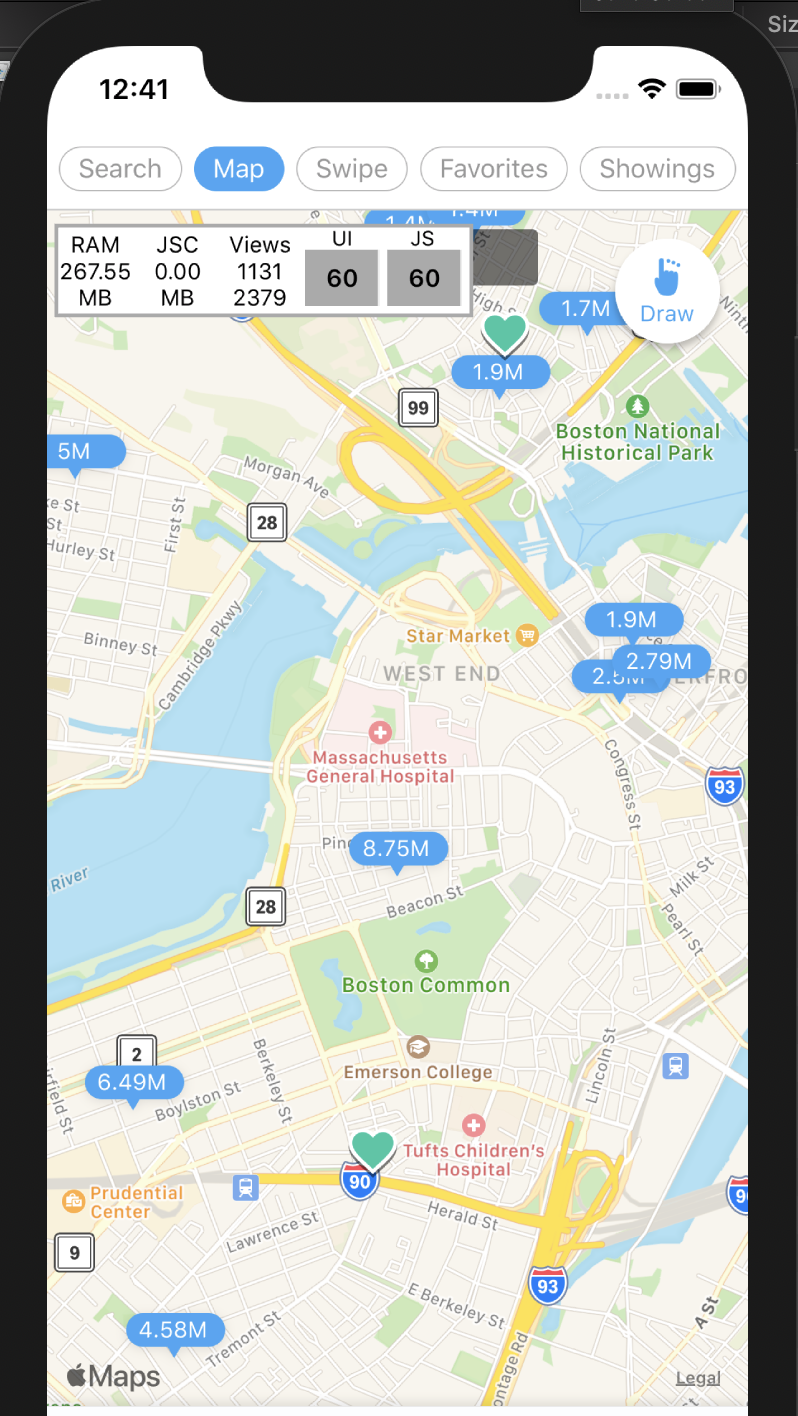The image size is (798, 1416).
Task: Tap the 2.79M listing cluster bubble
Action: point(662,660)
